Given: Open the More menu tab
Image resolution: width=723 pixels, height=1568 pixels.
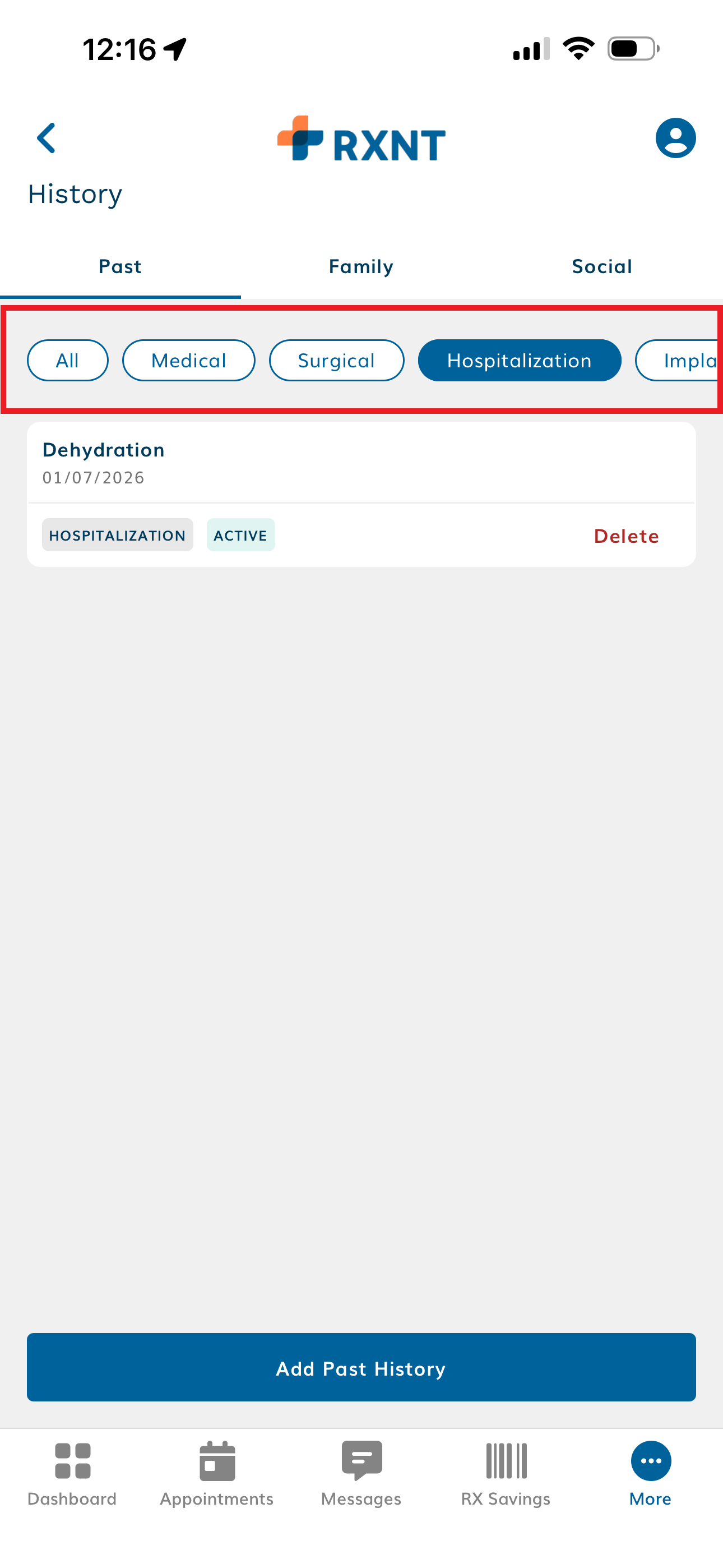Looking at the screenshot, I should (x=650, y=1473).
